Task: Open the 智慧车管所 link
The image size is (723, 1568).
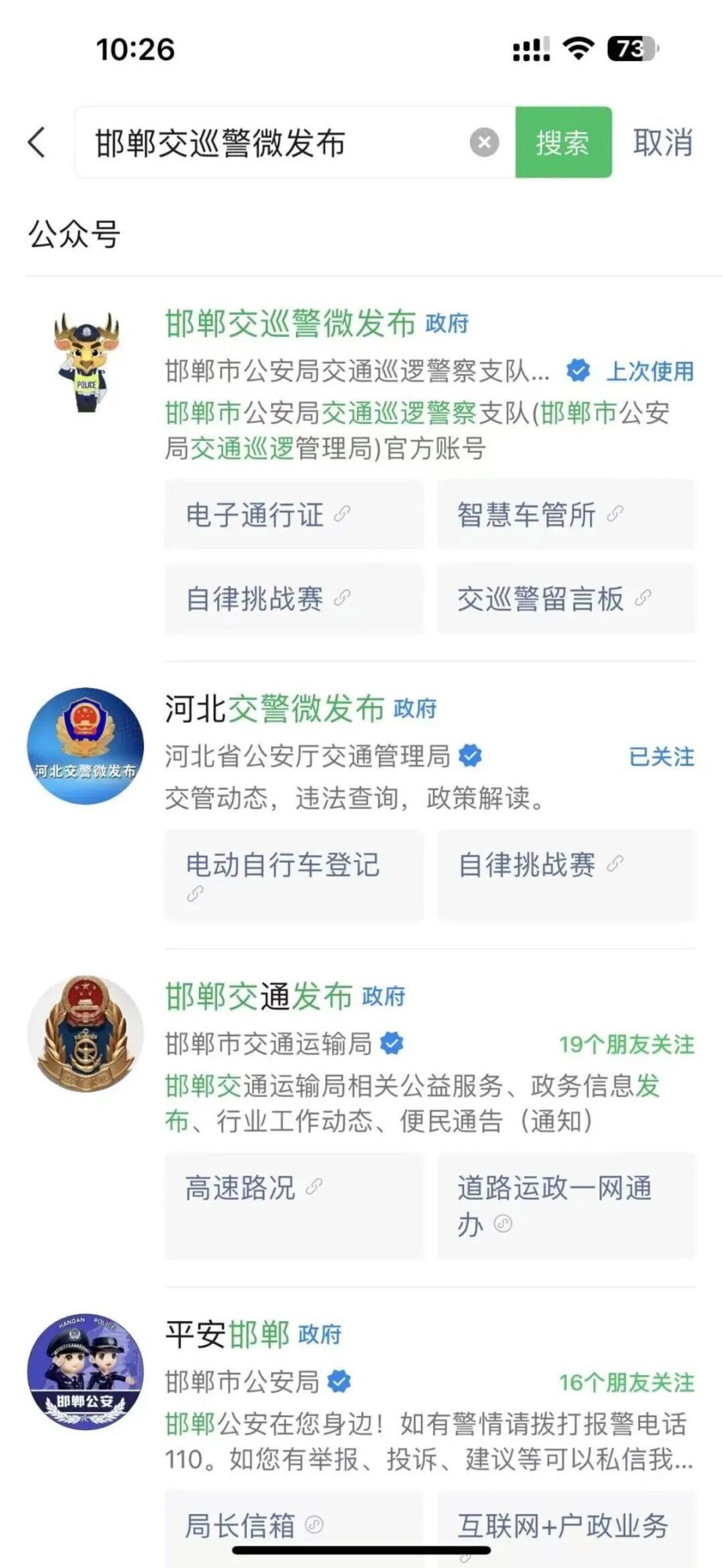Action: pos(566,515)
